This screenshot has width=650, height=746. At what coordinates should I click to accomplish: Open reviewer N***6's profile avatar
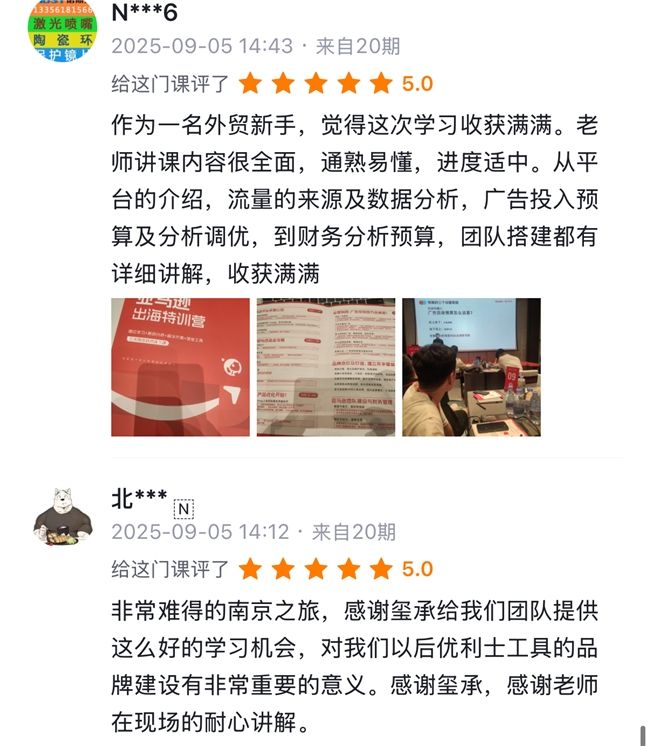(x=62, y=30)
